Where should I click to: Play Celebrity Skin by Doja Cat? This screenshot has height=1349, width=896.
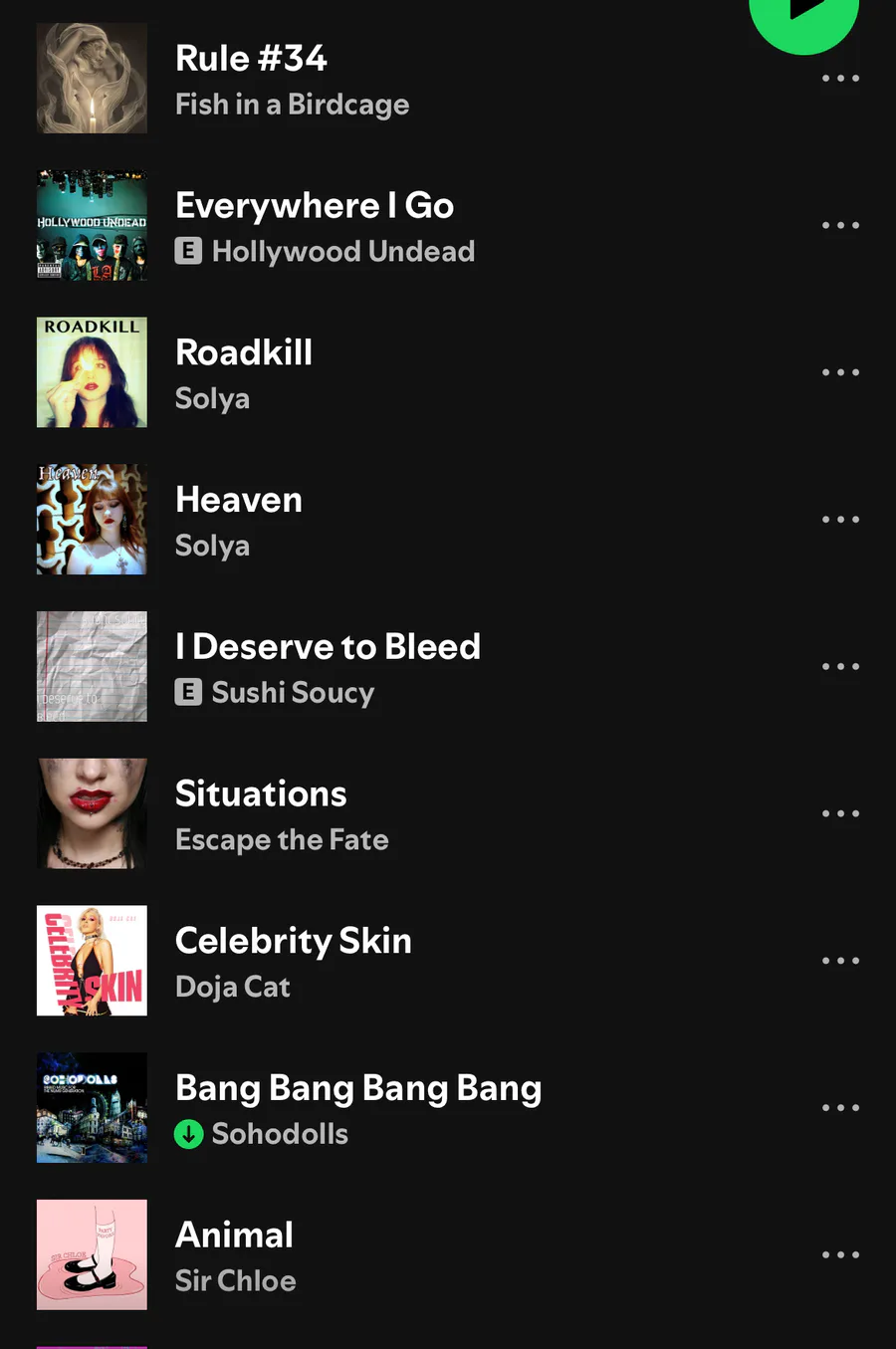coord(294,942)
